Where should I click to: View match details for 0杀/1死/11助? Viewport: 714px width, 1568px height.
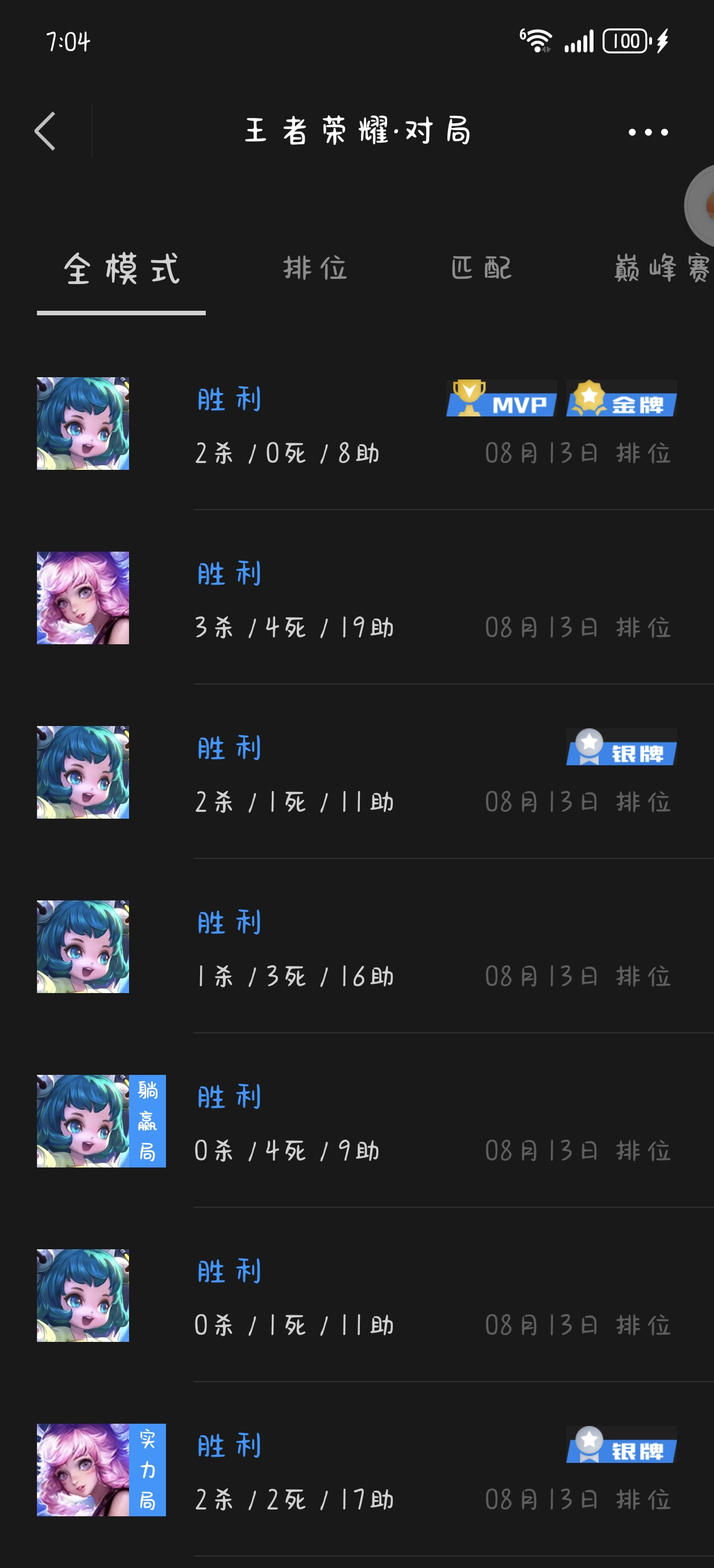[366, 1296]
